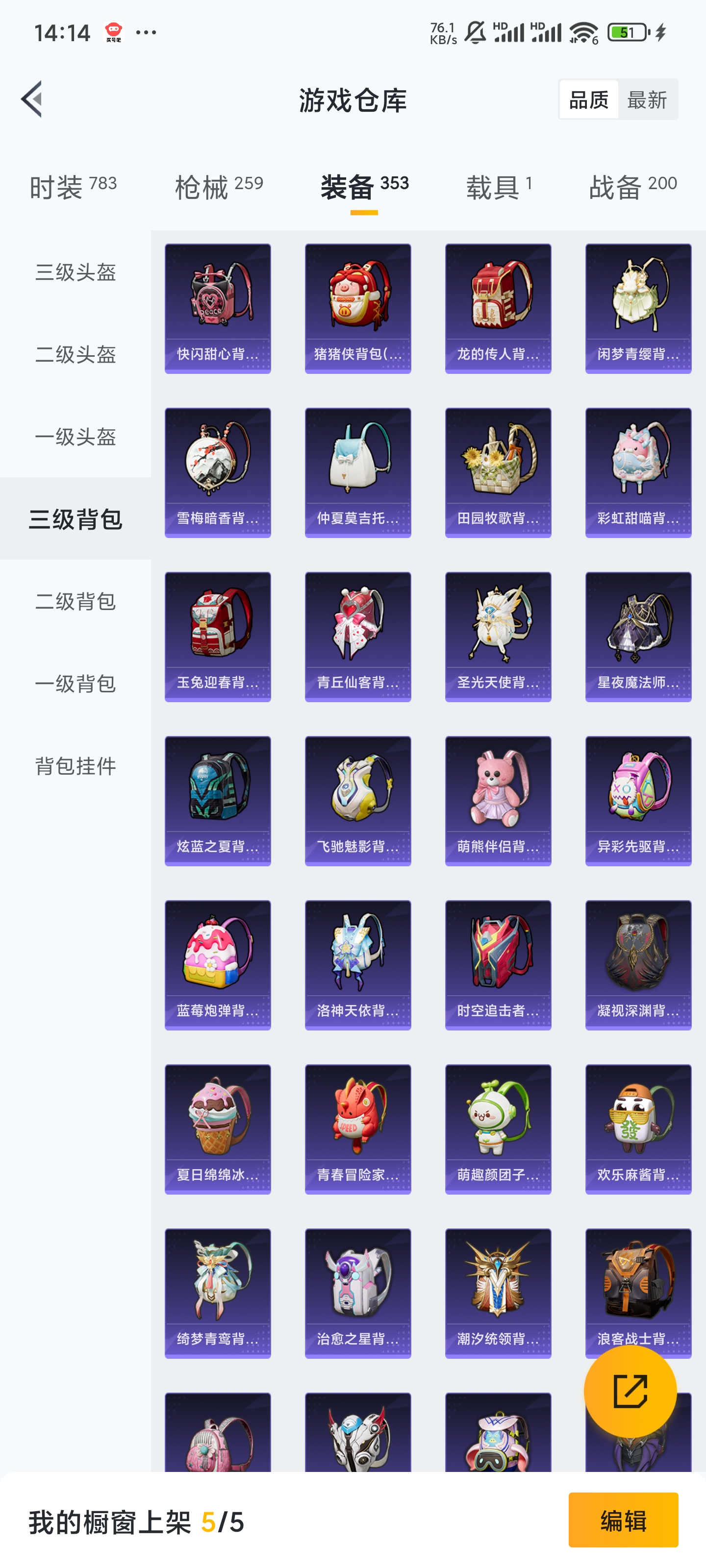Open the 背包挂件 category

[76, 765]
